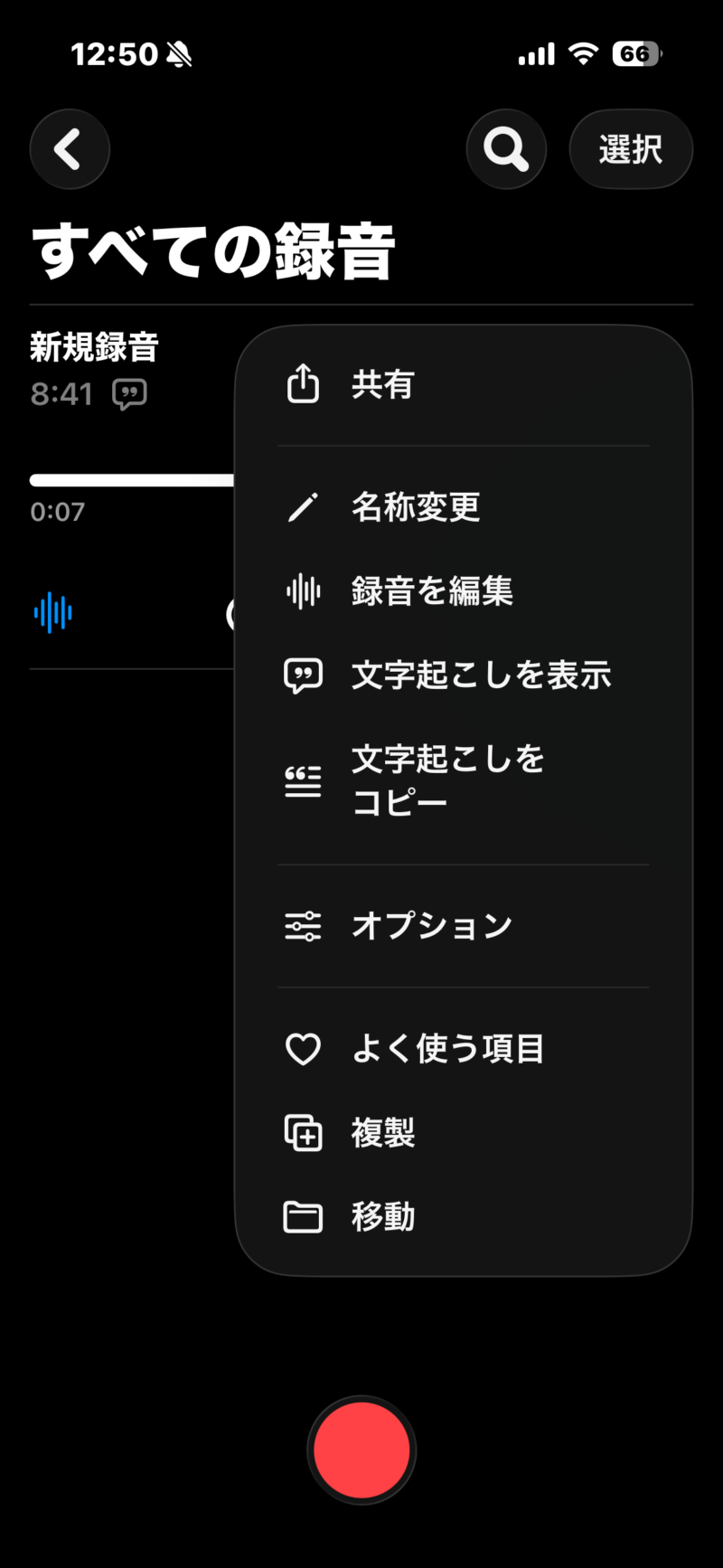Show transcript via 文字起こしを表示

[x=463, y=675]
